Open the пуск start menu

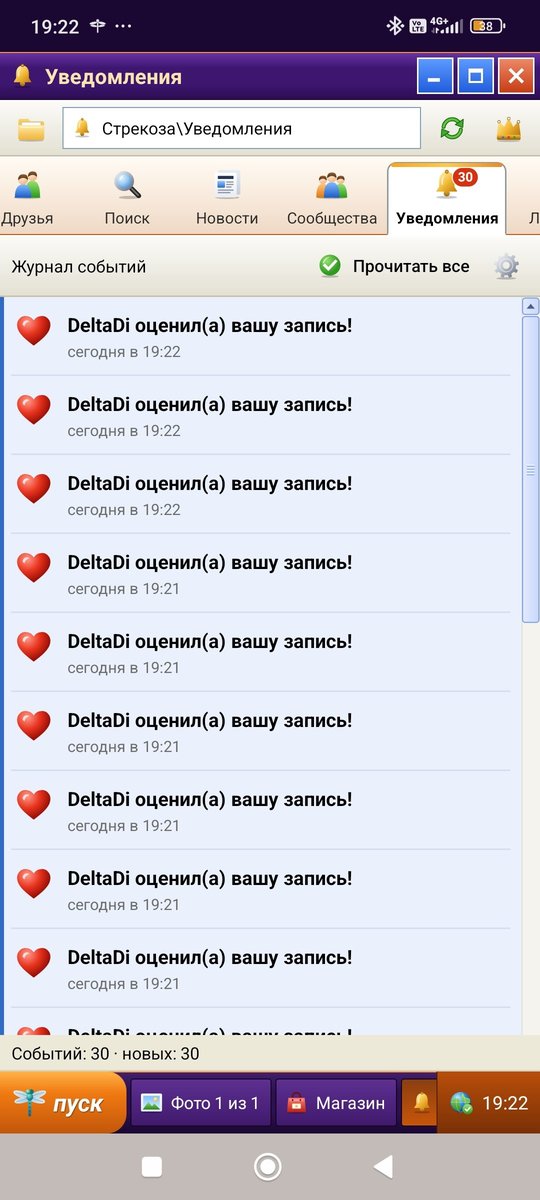click(x=61, y=1103)
